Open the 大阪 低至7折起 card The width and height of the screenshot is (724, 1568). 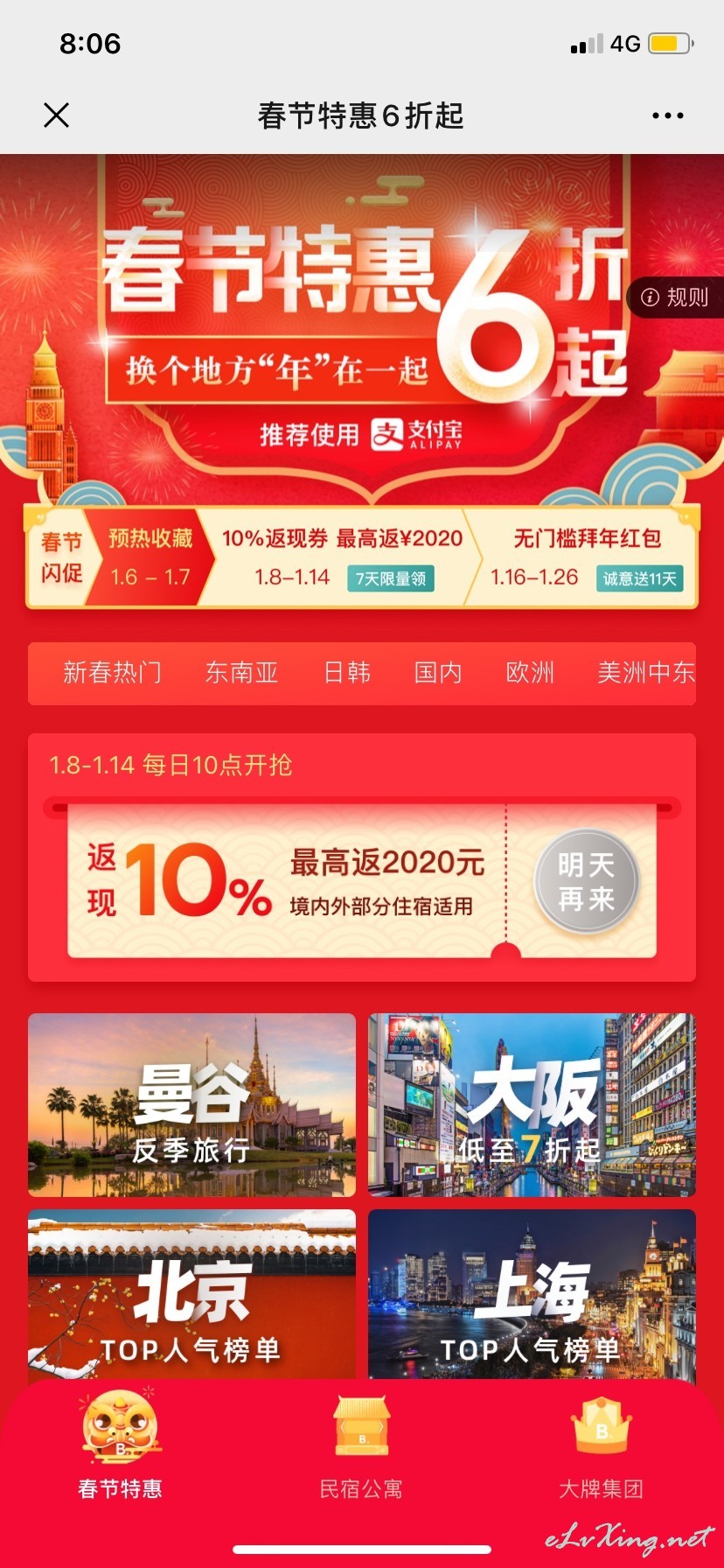tap(532, 1105)
